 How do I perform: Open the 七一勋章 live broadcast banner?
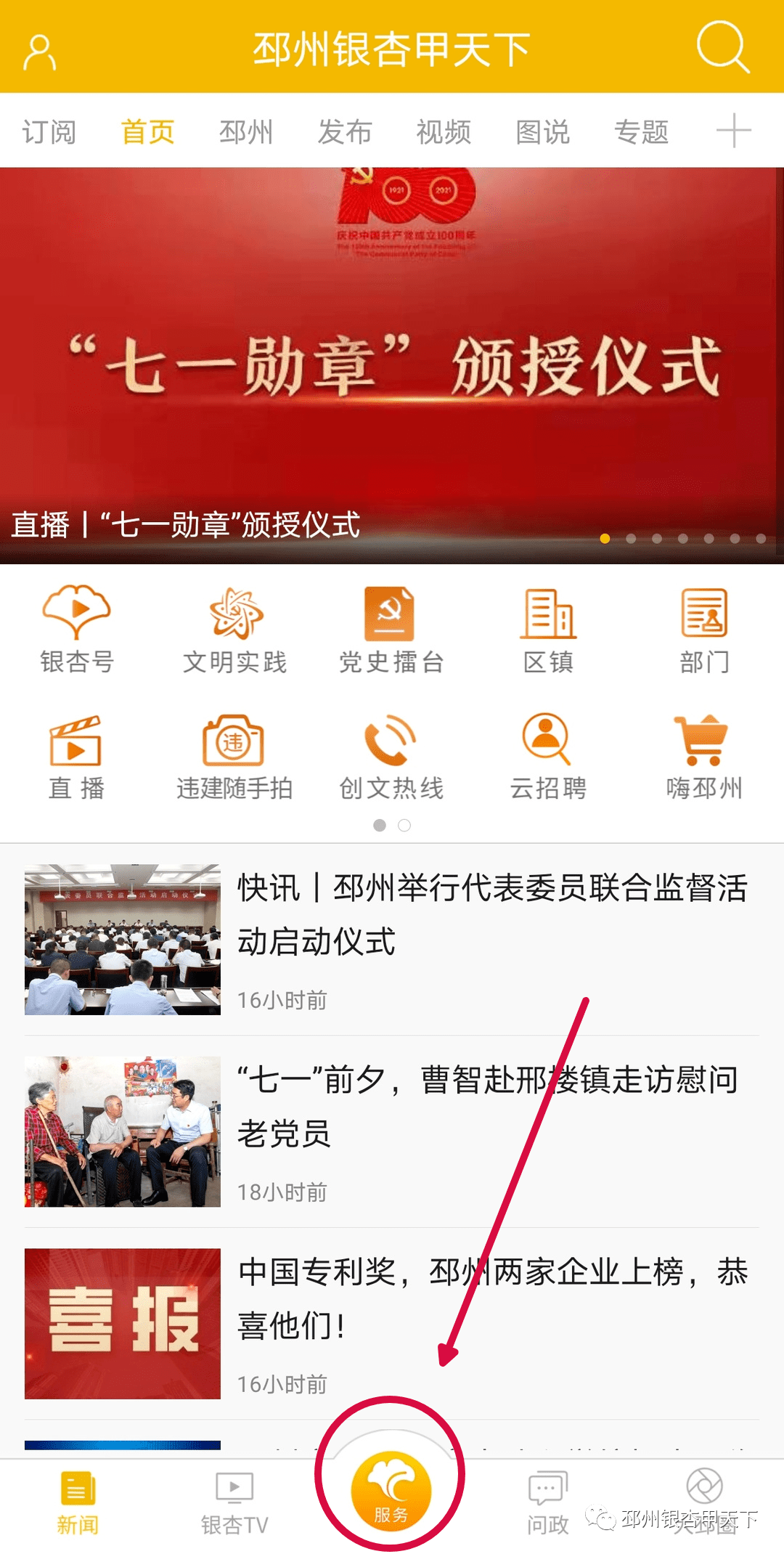pyautogui.click(x=392, y=365)
